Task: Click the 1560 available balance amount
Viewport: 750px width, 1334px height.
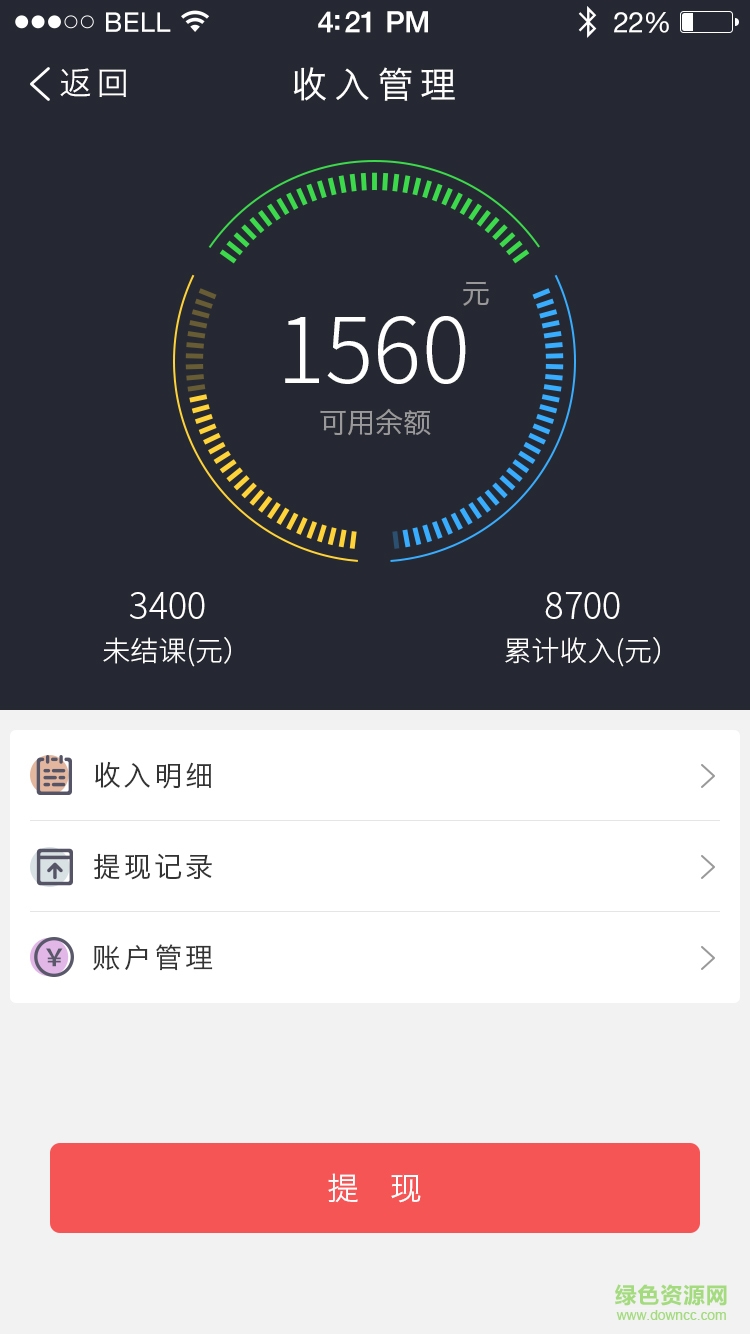Action: pos(375,349)
